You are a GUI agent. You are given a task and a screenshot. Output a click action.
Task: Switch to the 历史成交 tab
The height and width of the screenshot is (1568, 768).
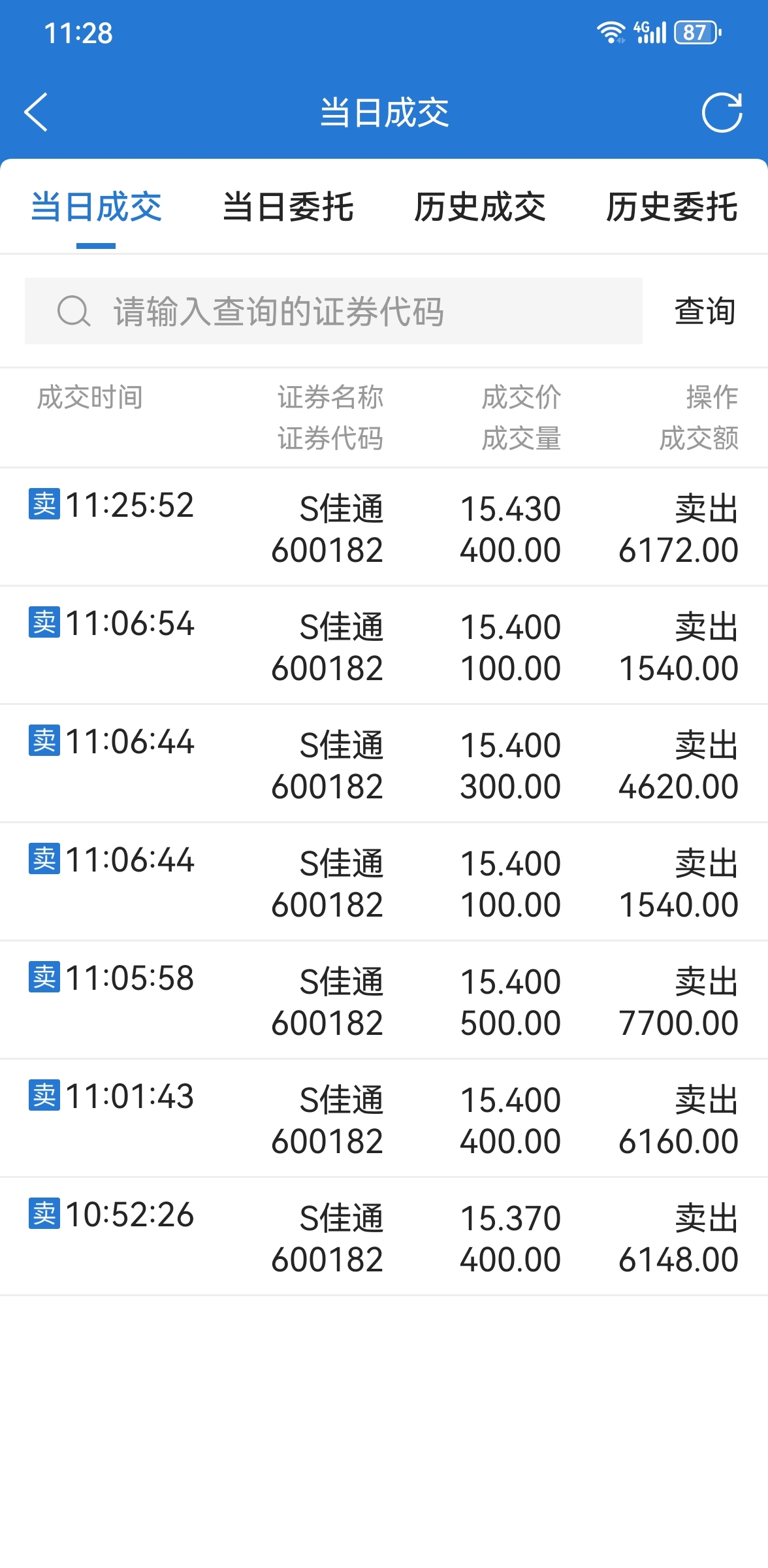click(x=480, y=207)
